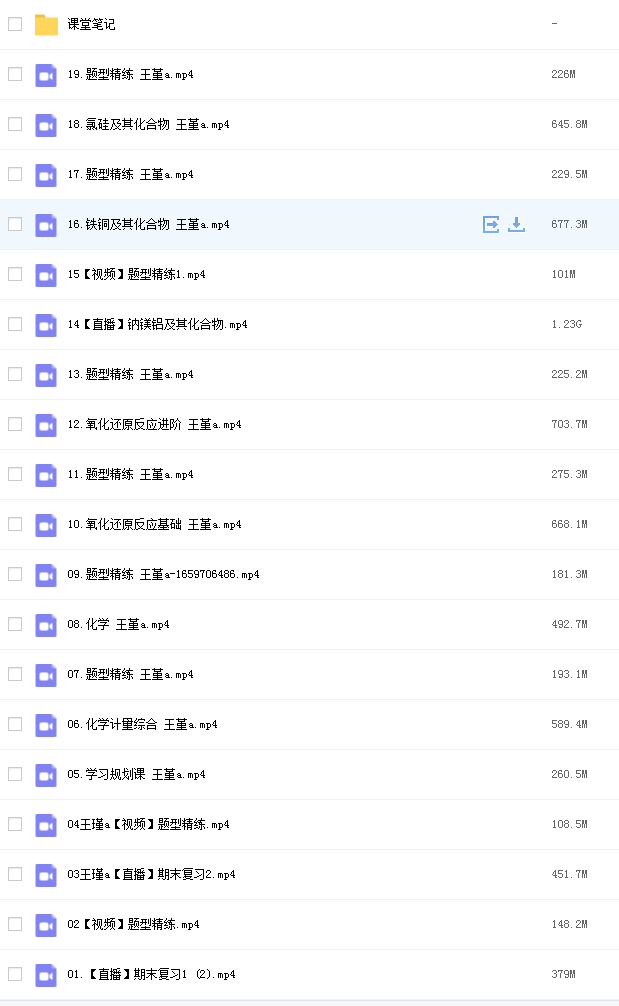The image size is (619, 1006).
Task: Open 08.化学 王瑾a.mp4
Action: click(118, 625)
